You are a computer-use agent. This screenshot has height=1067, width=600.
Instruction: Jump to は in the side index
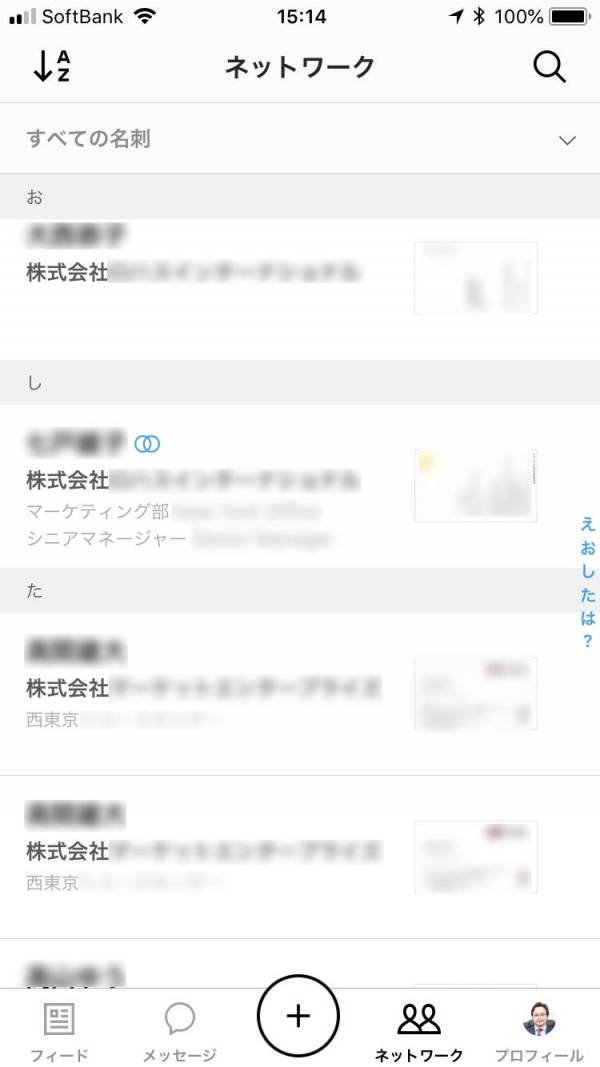tap(588, 618)
